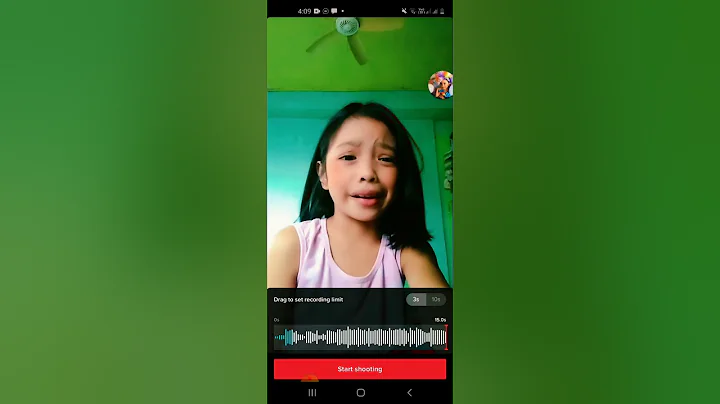Go back using the system back button
720x404 pixels.
409,393
